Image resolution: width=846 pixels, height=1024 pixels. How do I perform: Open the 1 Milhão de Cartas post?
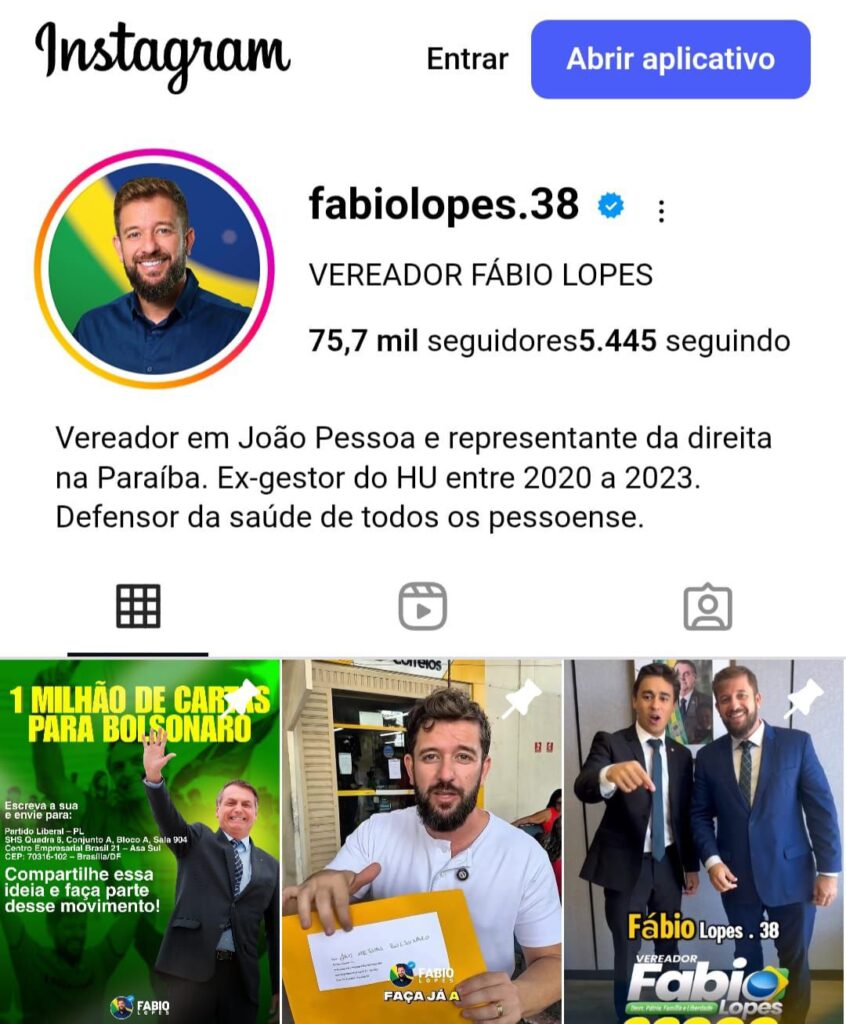(x=139, y=842)
